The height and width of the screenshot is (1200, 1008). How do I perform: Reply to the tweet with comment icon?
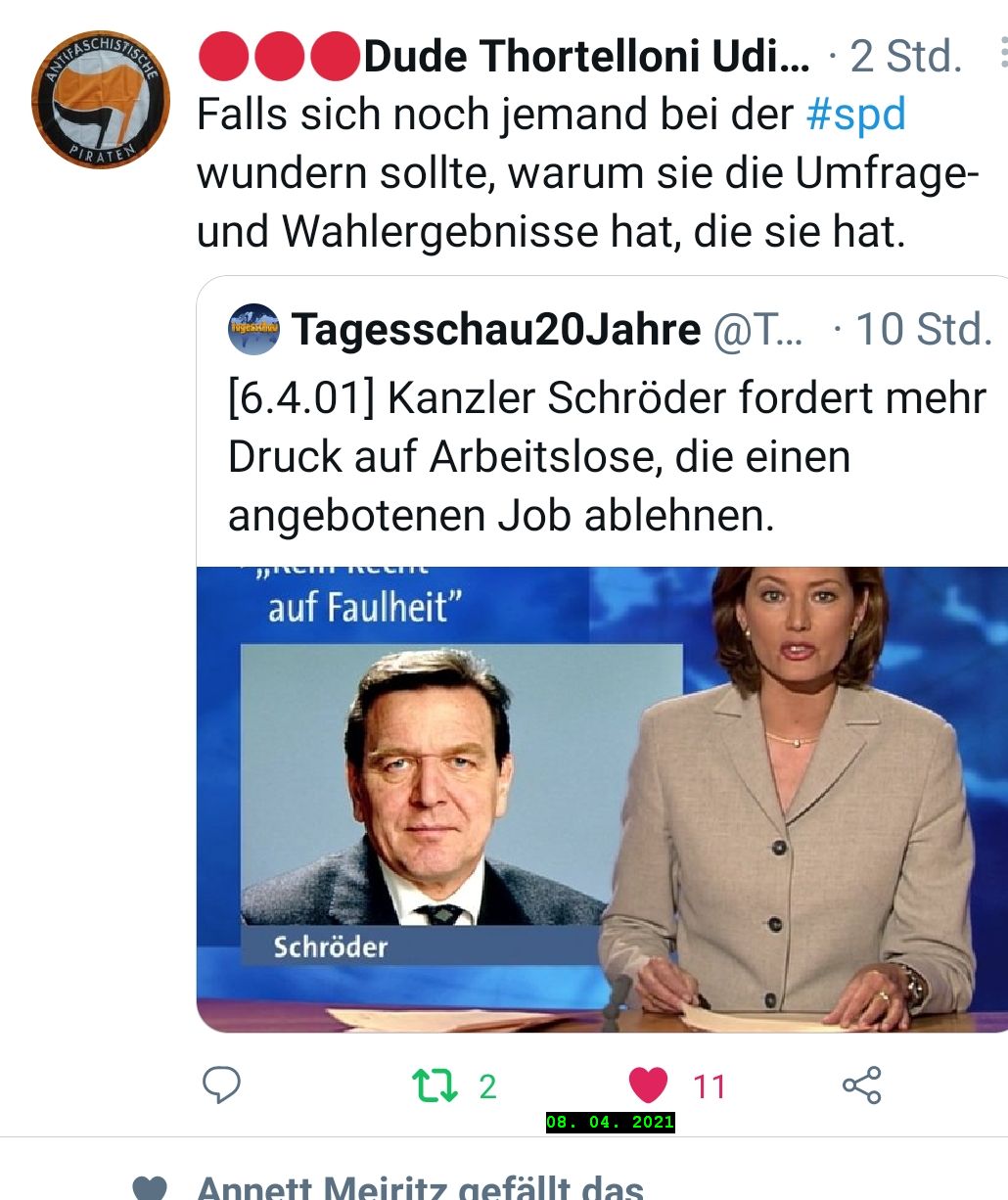coord(221,1085)
